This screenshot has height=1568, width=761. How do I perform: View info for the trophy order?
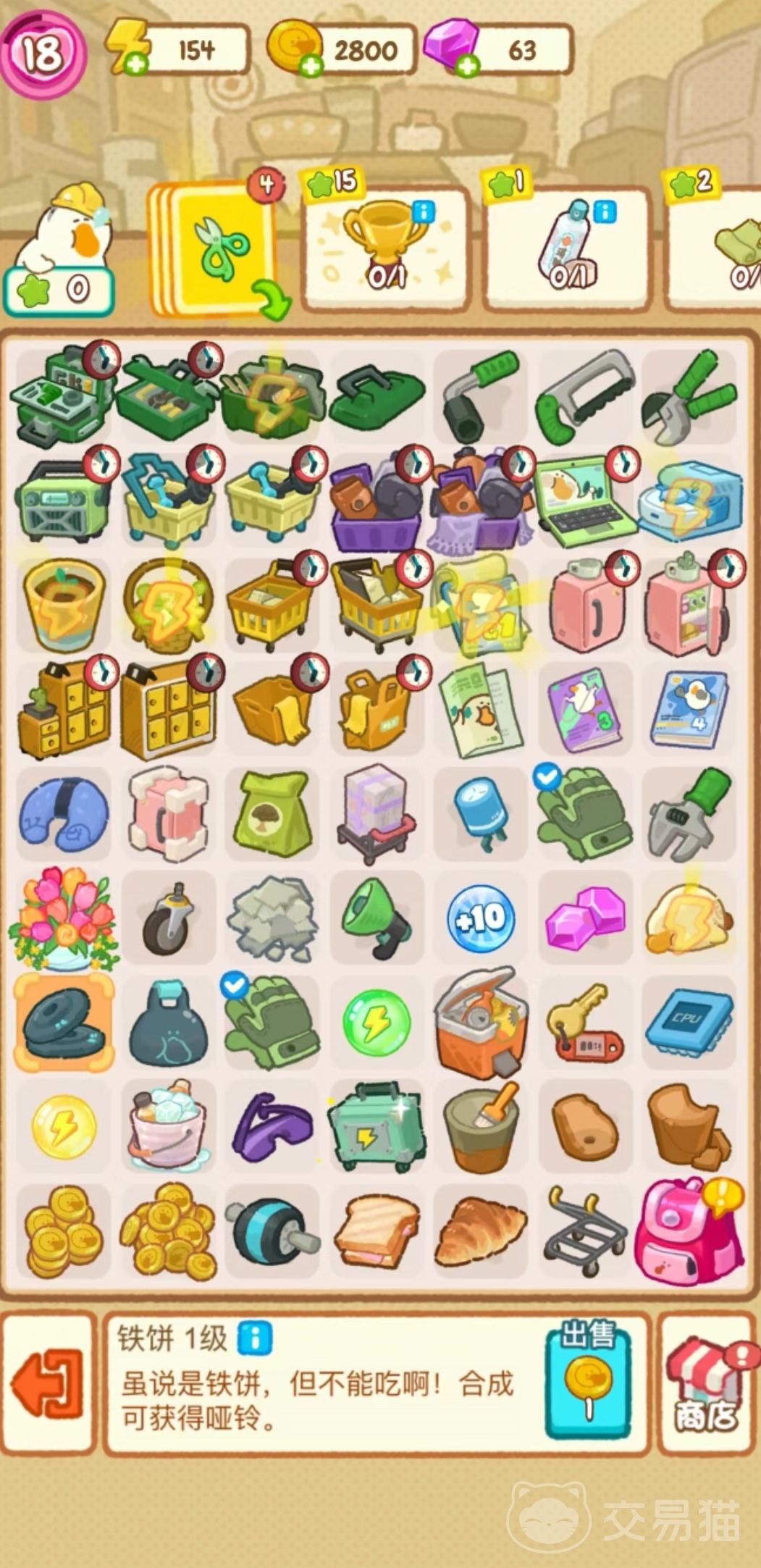(x=424, y=211)
